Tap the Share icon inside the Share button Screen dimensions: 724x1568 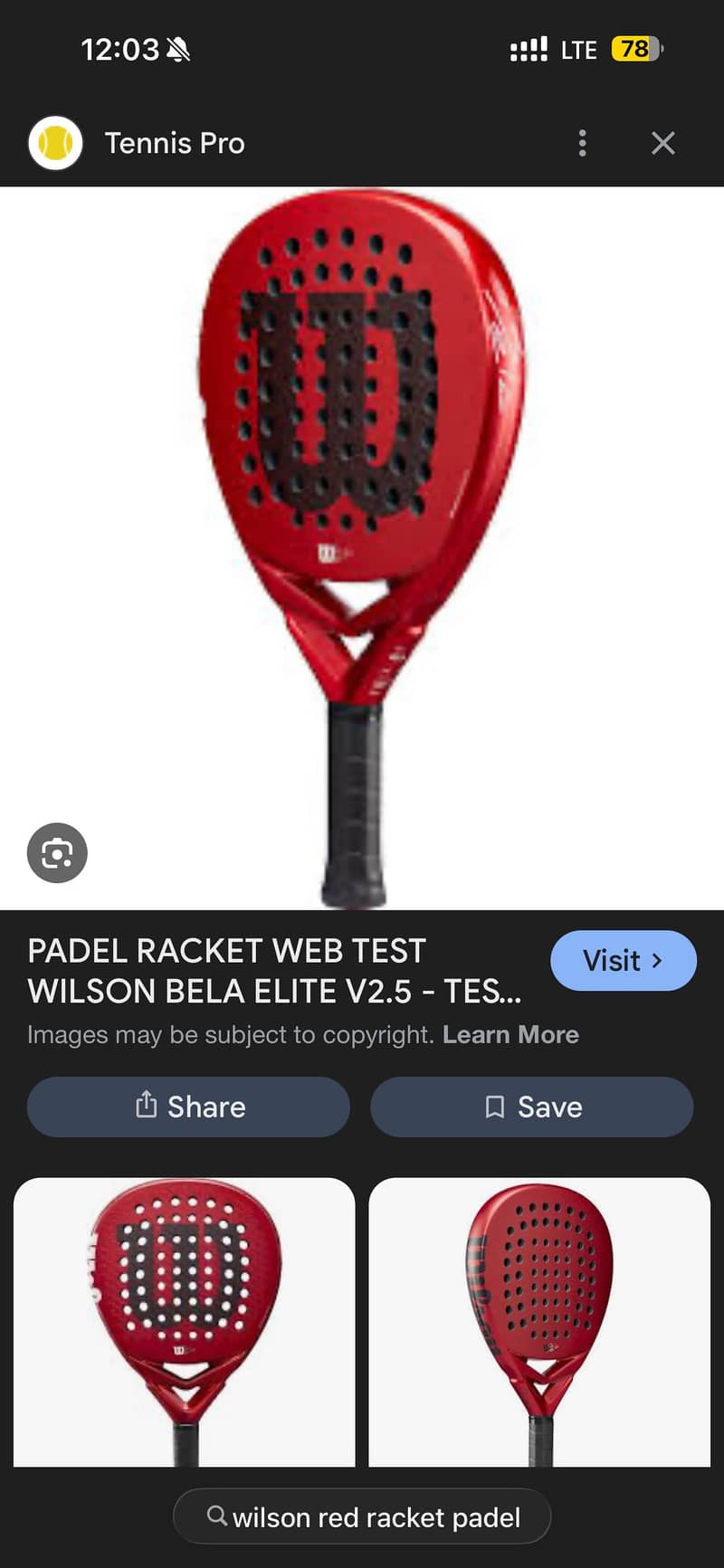coord(147,1106)
